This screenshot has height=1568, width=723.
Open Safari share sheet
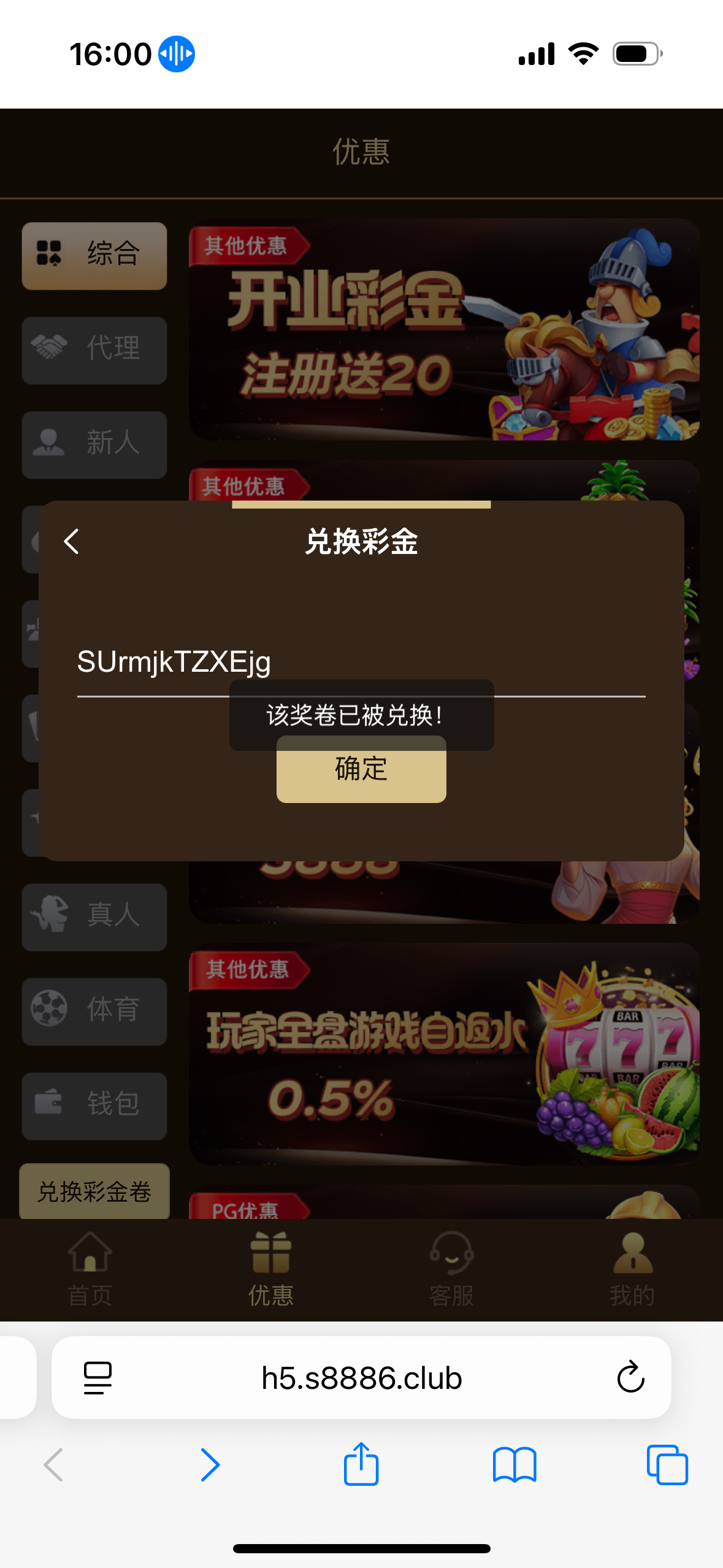pos(361,1465)
